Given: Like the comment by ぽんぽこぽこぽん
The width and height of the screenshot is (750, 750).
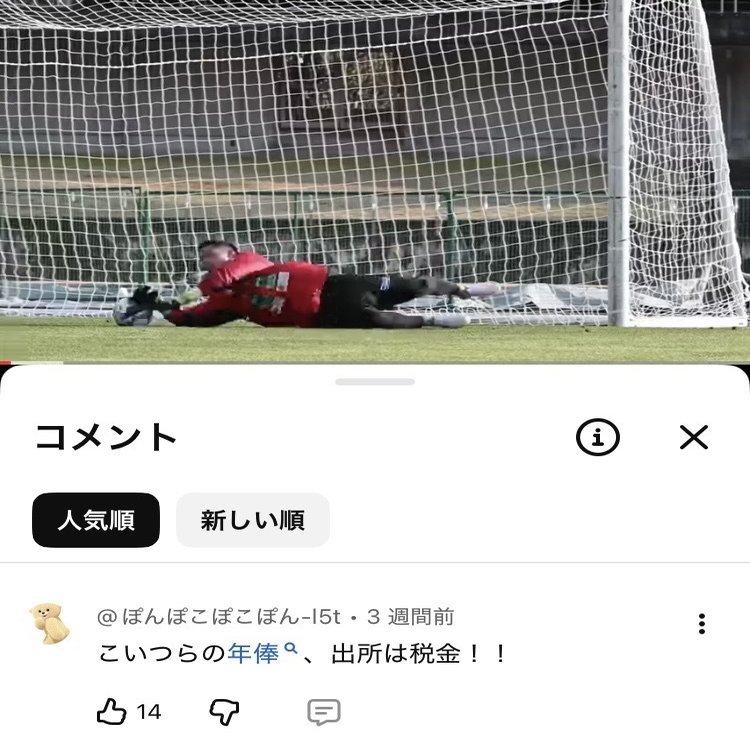Looking at the screenshot, I should pos(112,712).
